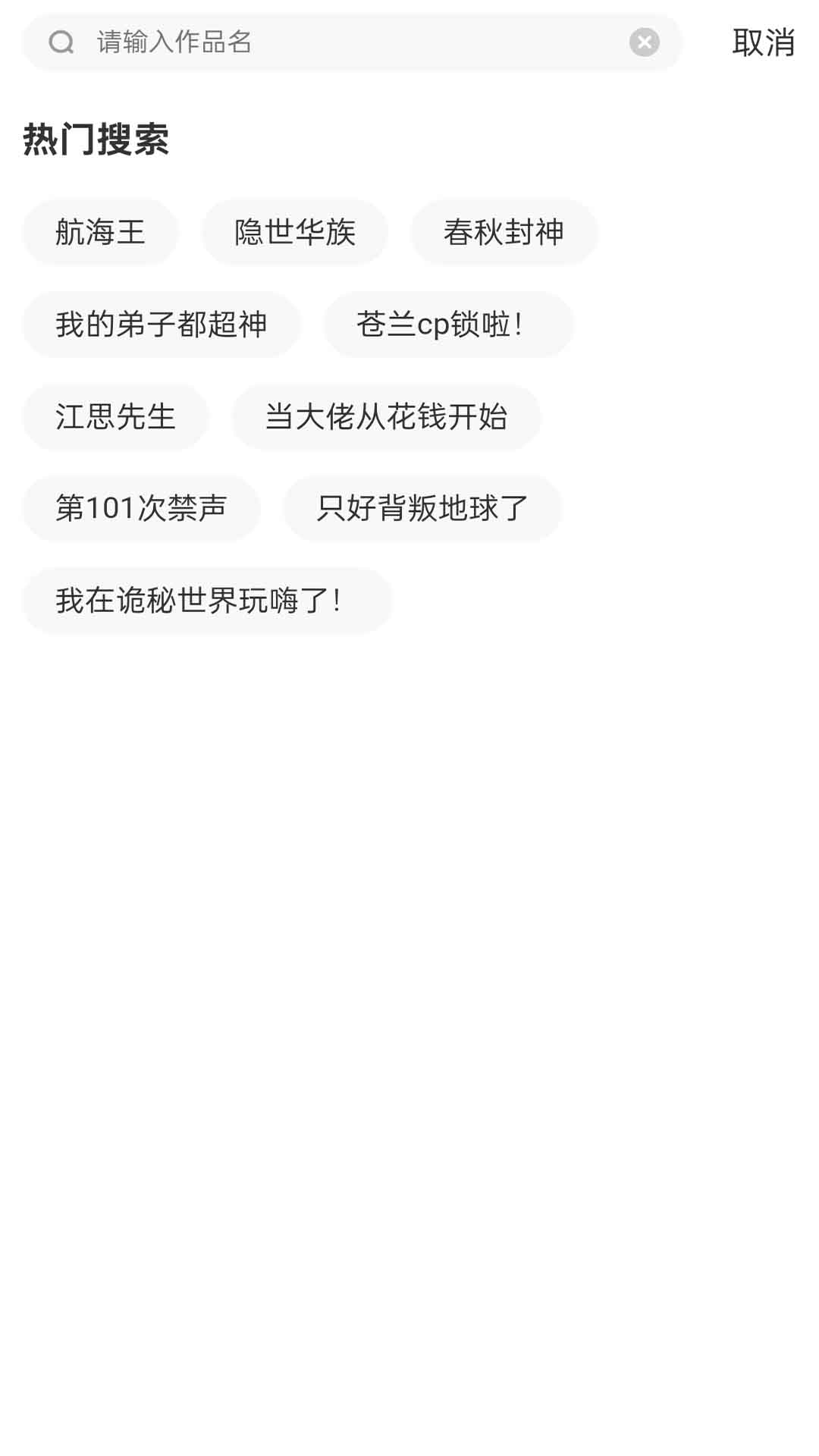This screenshot has height=1456, width=819.
Task: Select the 江思先生 hot keyword
Action: (116, 417)
